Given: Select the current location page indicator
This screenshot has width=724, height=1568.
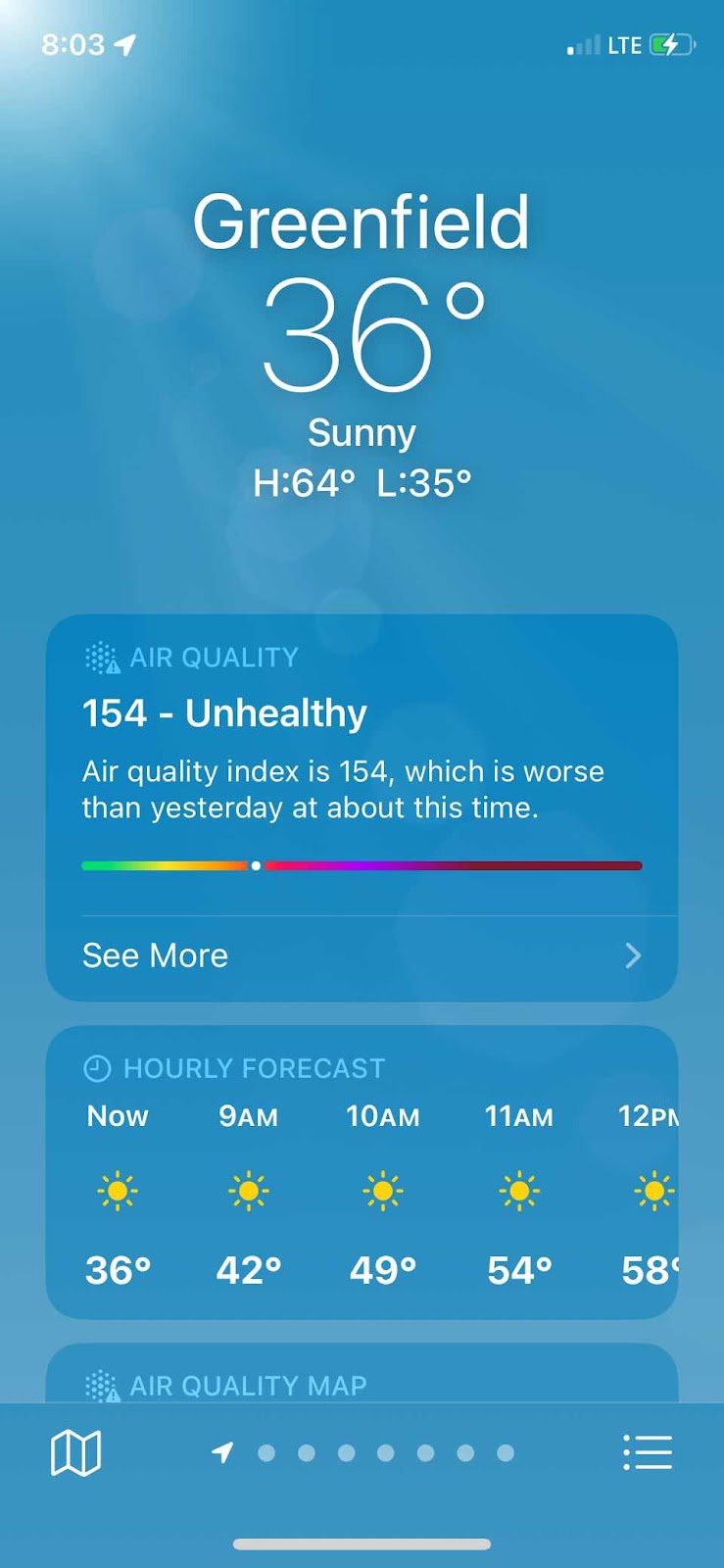Looking at the screenshot, I should tap(222, 1452).
